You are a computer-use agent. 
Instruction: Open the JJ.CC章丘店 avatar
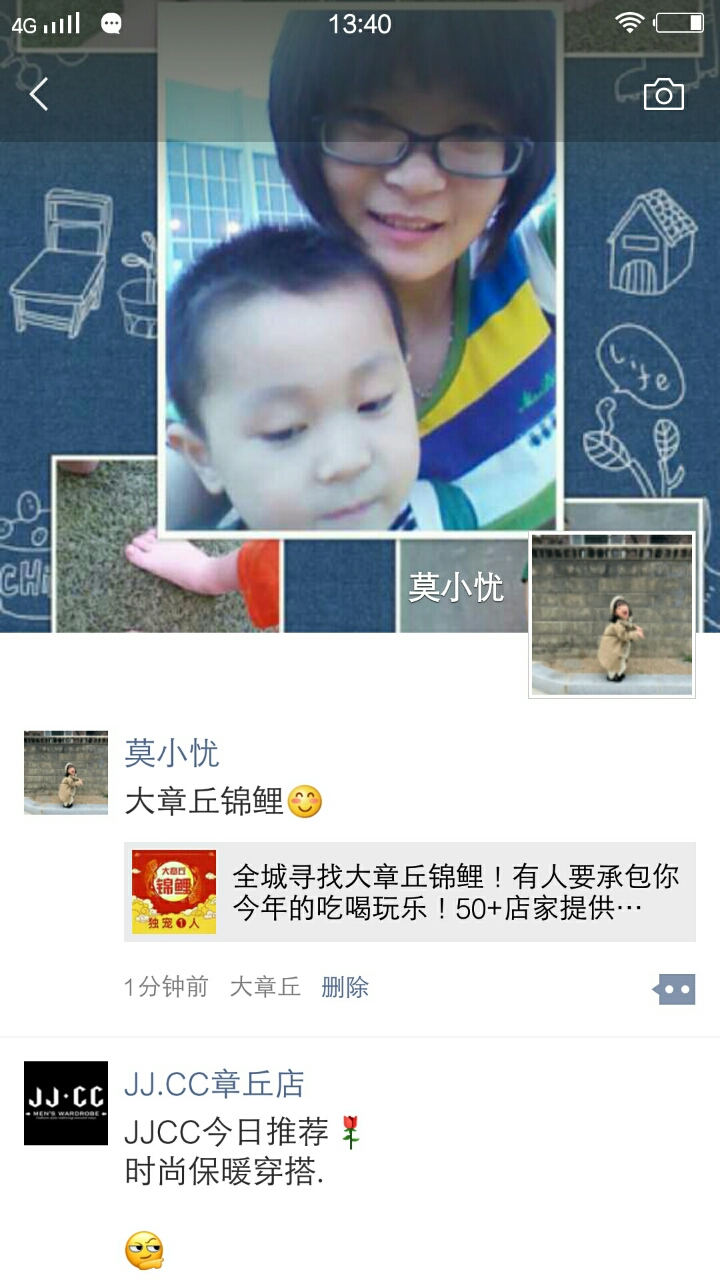[66, 1103]
